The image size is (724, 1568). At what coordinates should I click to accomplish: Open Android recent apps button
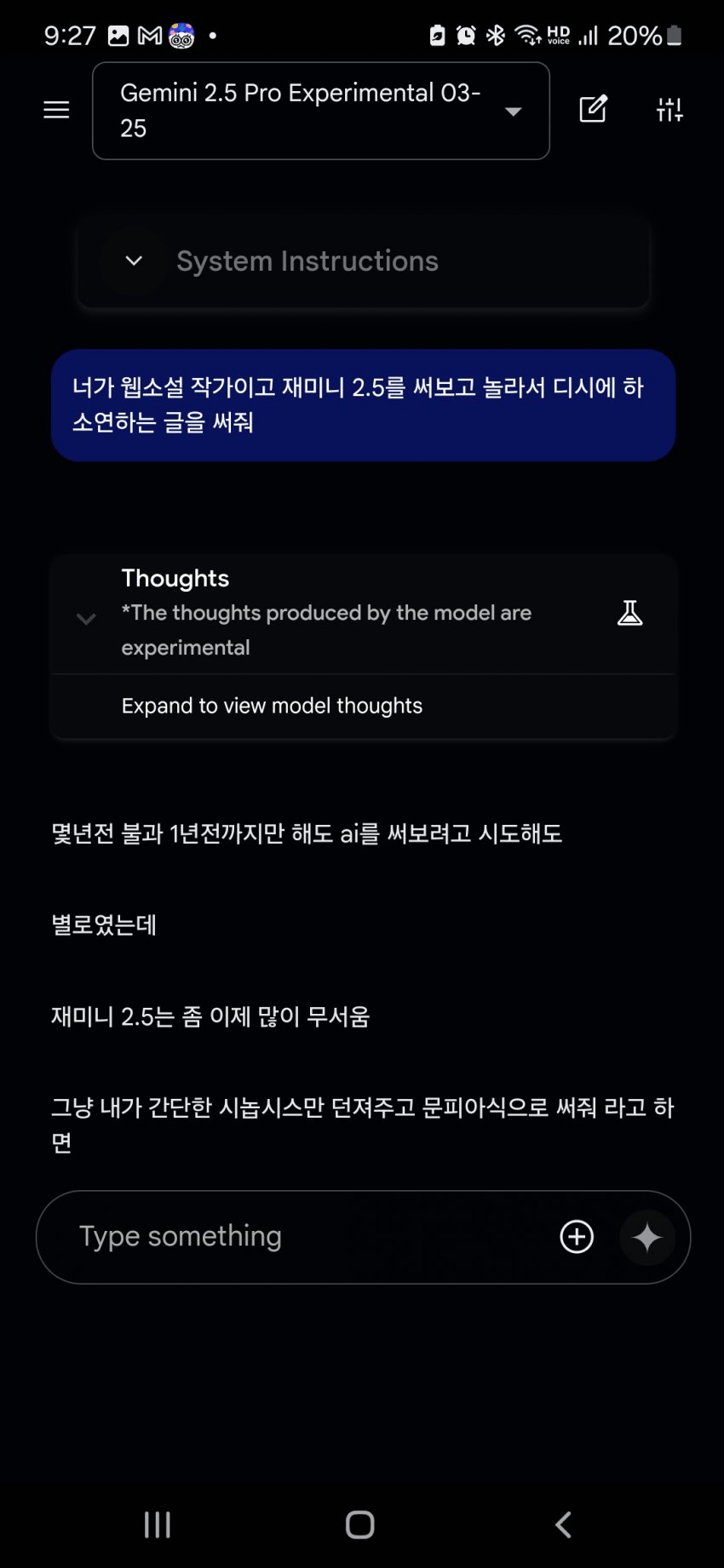[x=157, y=1525]
